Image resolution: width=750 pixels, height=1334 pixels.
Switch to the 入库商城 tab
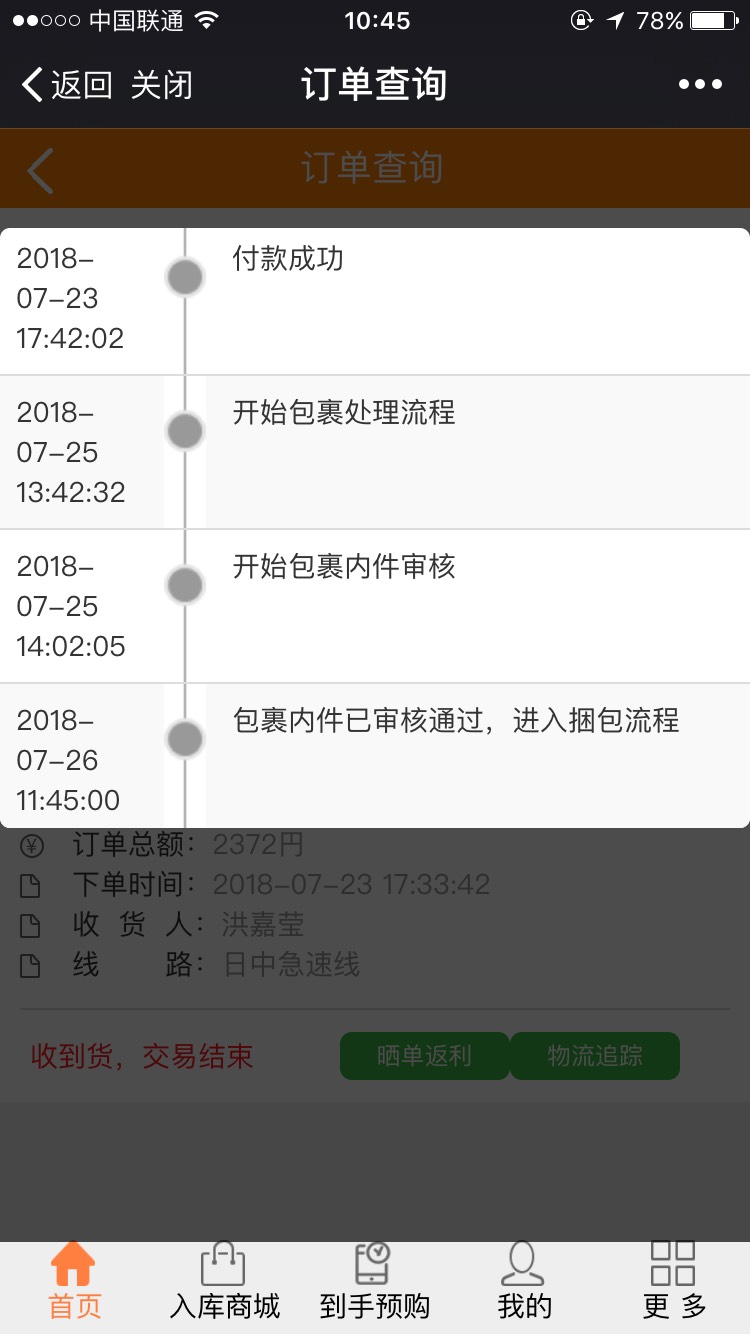pyautogui.click(x=225, y=1281)
